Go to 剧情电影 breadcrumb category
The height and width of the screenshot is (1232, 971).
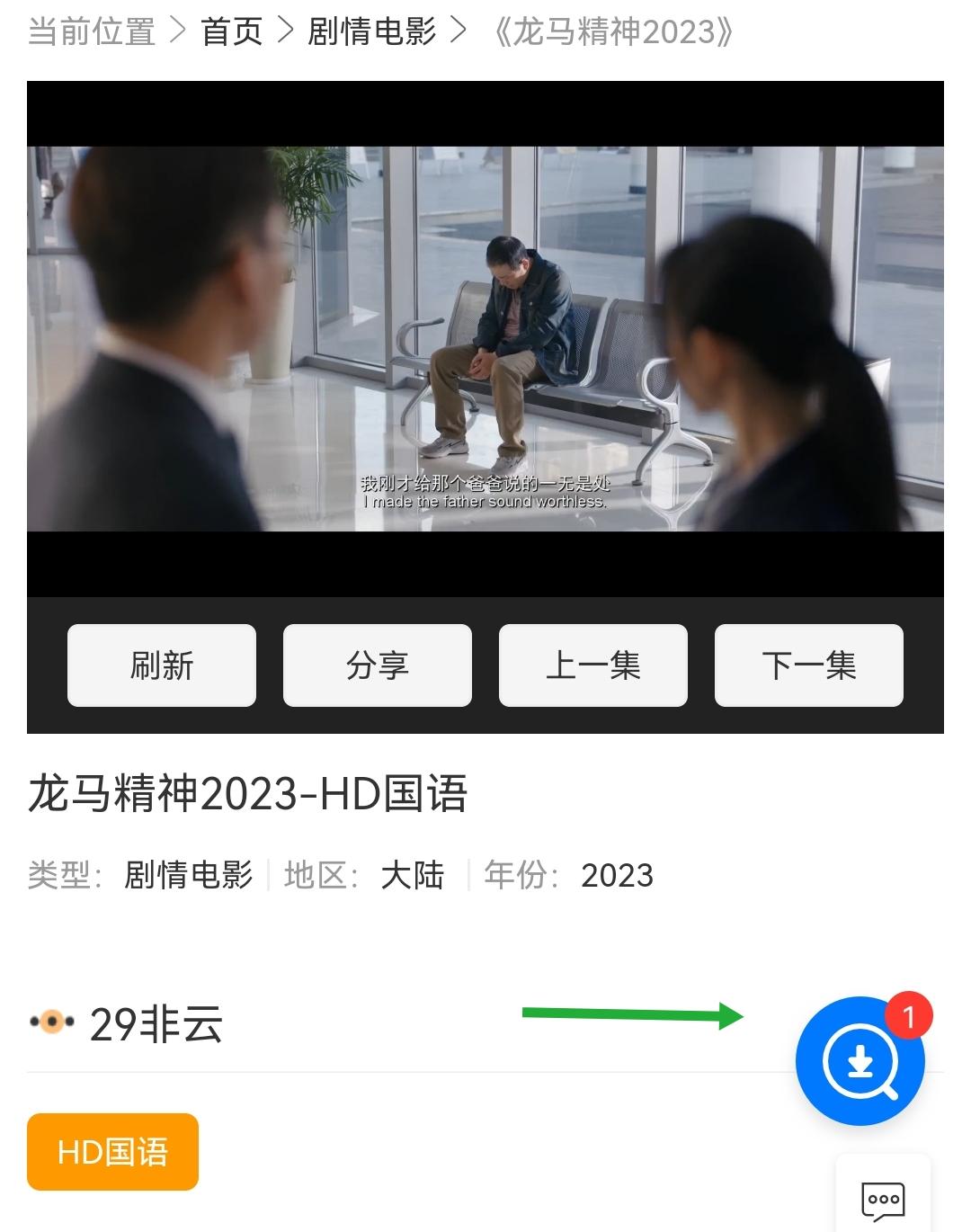[371, 31]
